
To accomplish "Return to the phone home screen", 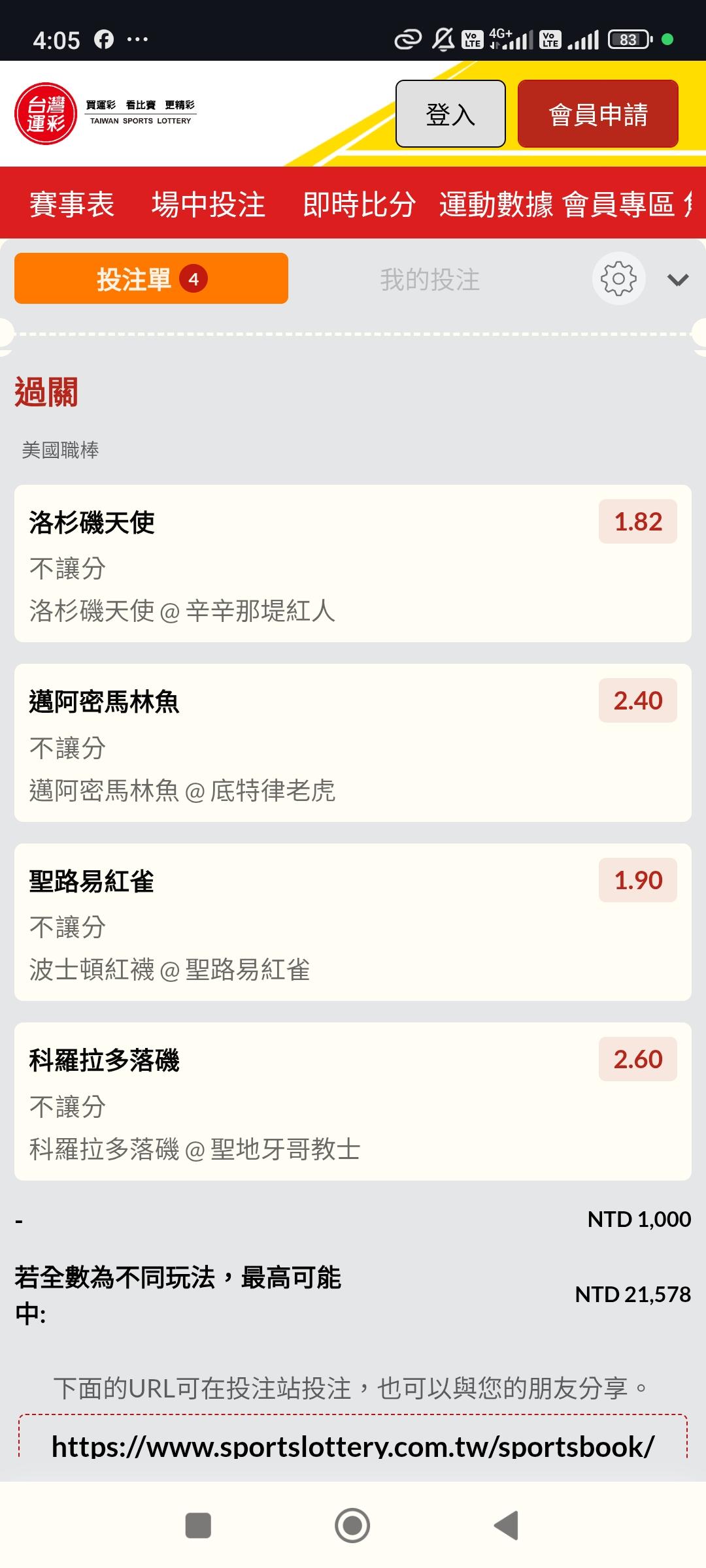I will coord(352,1526).
